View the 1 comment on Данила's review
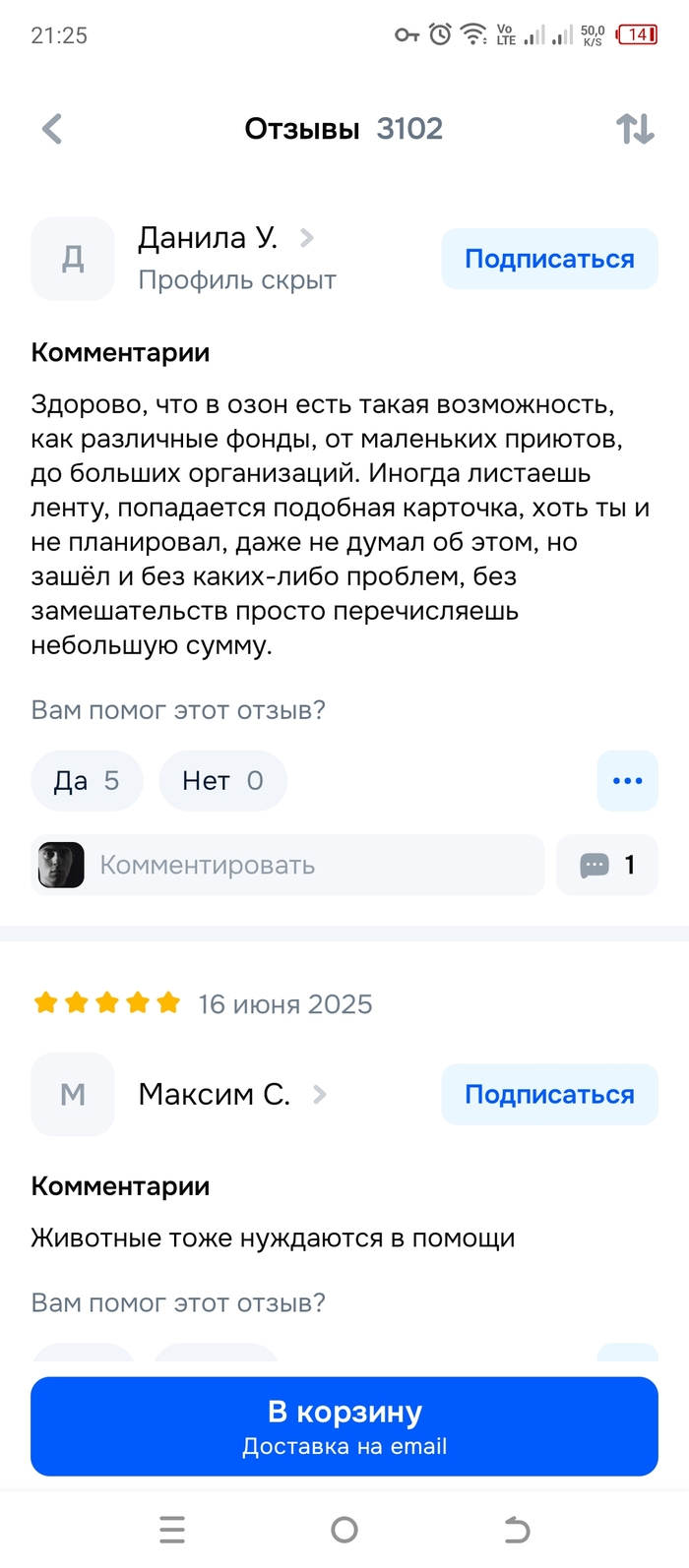This screenshot has height=1568, width=689. coord(607,865)
